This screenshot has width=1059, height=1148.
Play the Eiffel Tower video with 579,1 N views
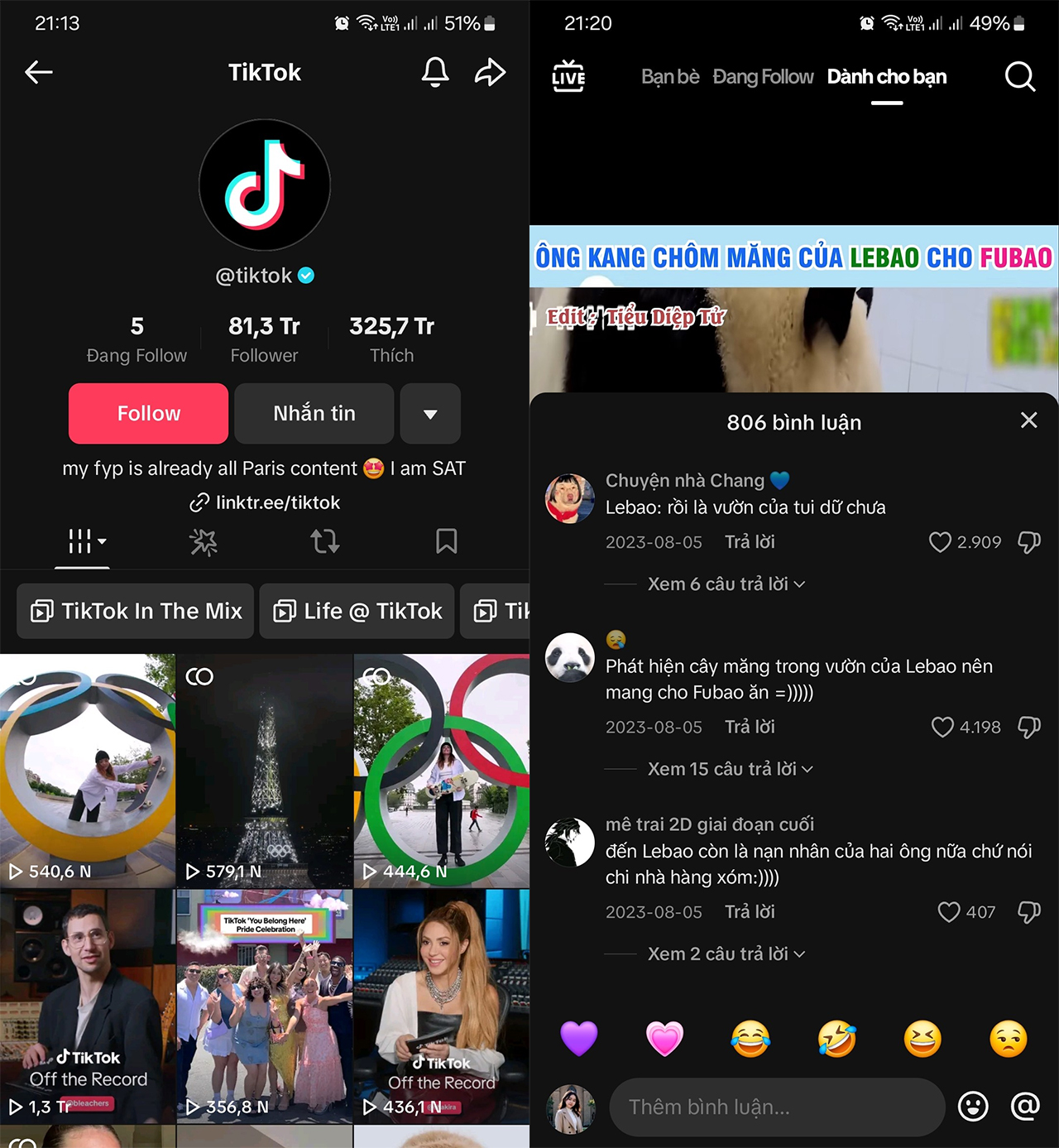tap(264, 771)
